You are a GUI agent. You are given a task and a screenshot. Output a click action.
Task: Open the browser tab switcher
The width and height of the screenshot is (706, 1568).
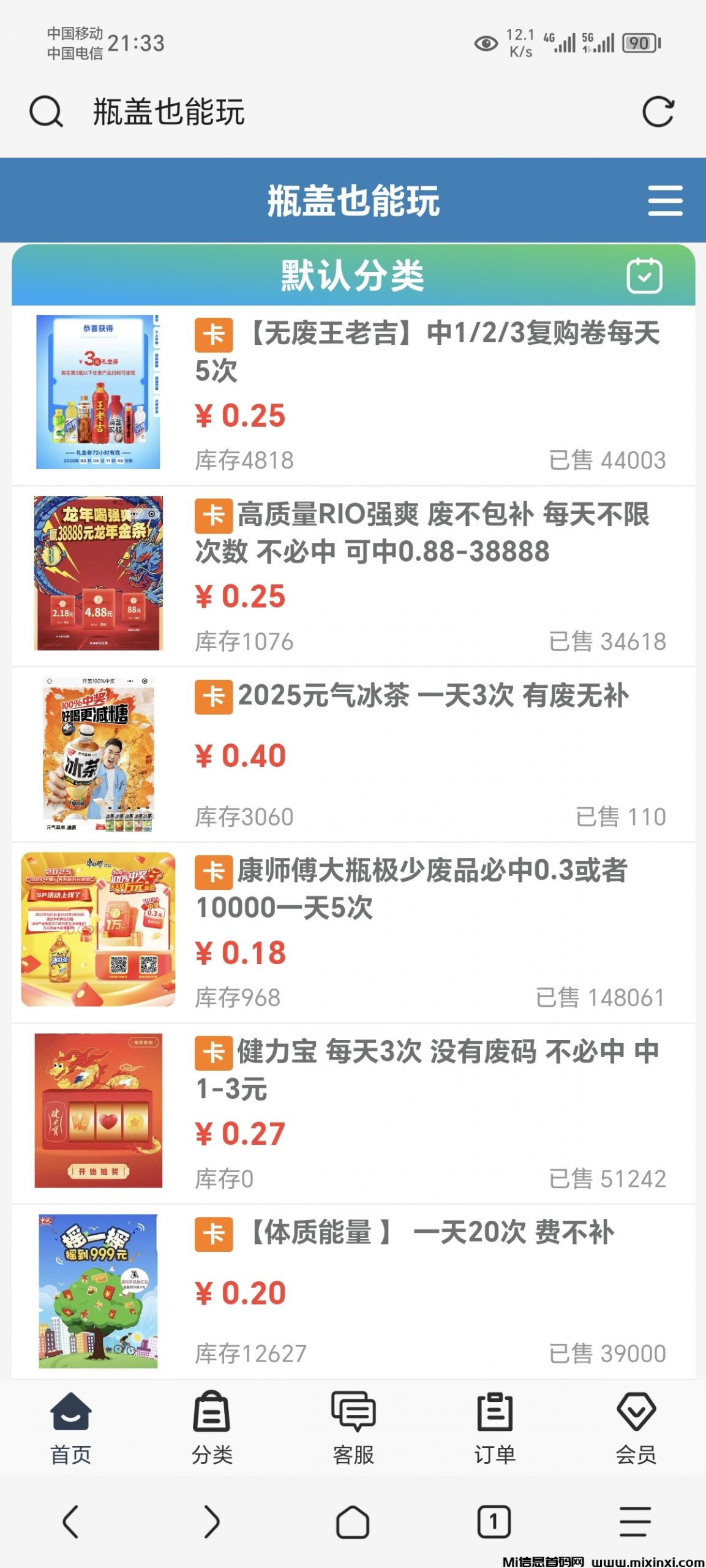point(494,1521)
